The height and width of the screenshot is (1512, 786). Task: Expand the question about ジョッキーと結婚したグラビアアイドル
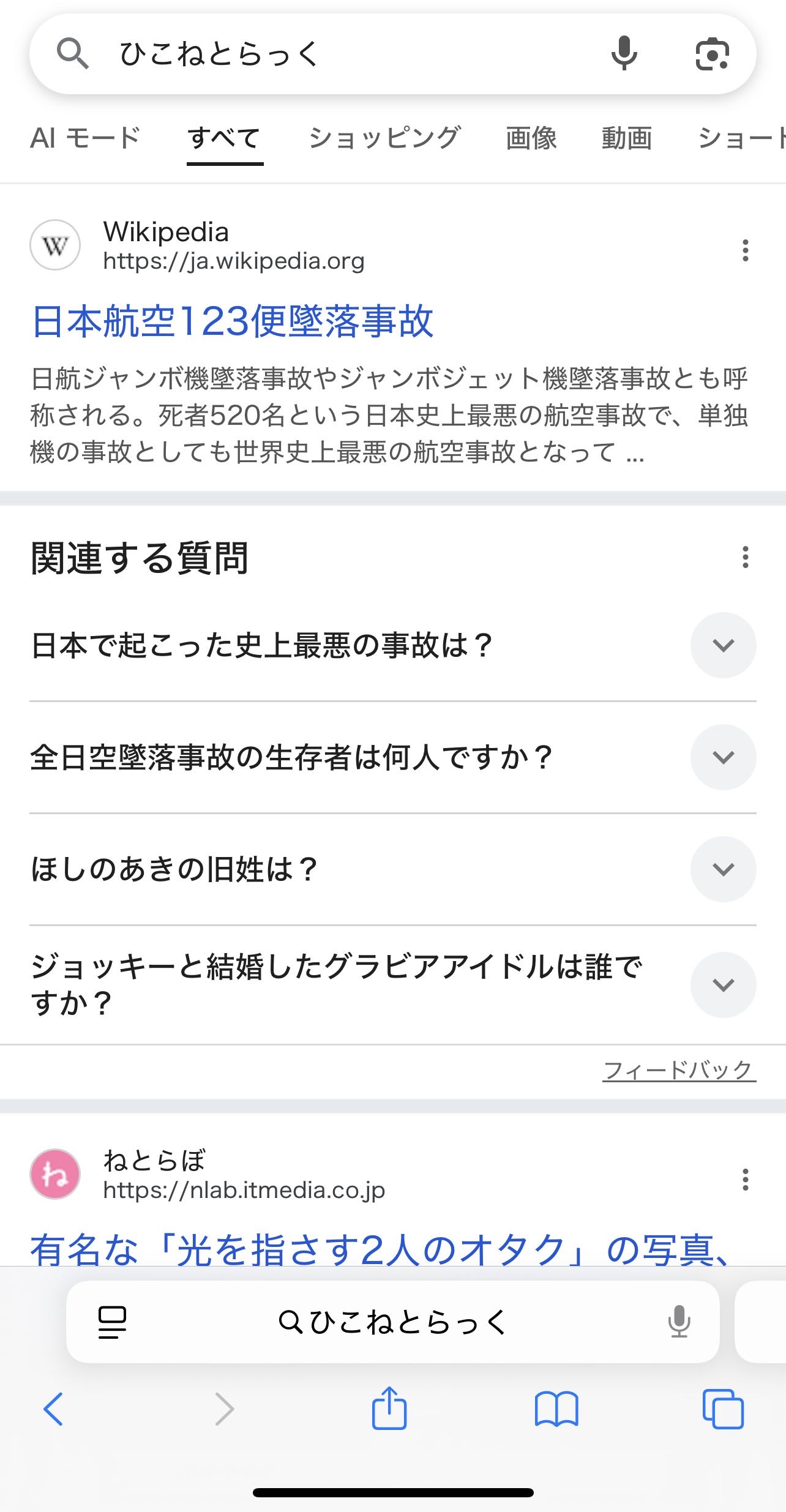[x=723, y=984]
